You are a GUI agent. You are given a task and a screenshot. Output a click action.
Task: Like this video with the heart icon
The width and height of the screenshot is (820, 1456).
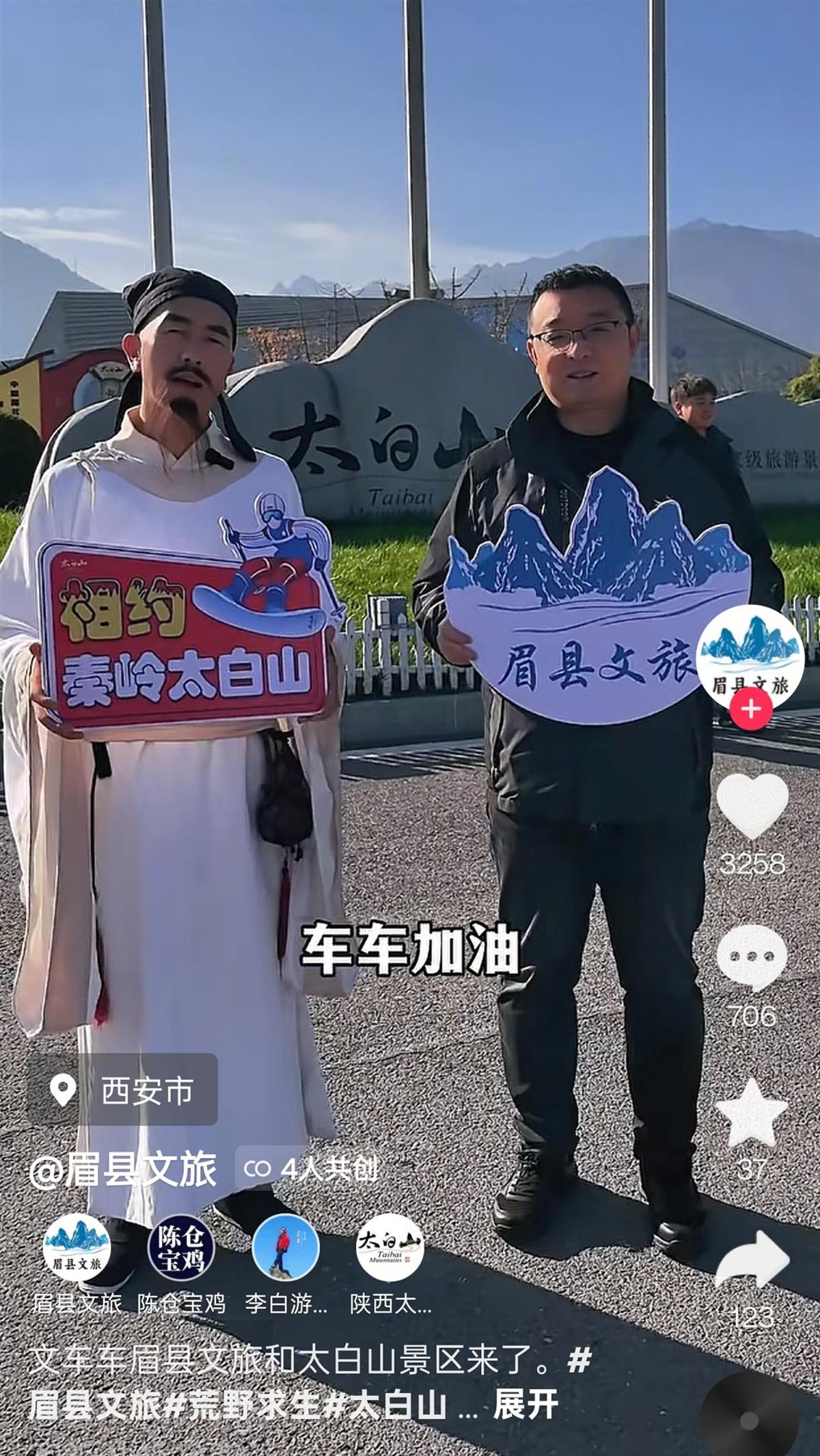pyautogui.click(x=752, y=807)
